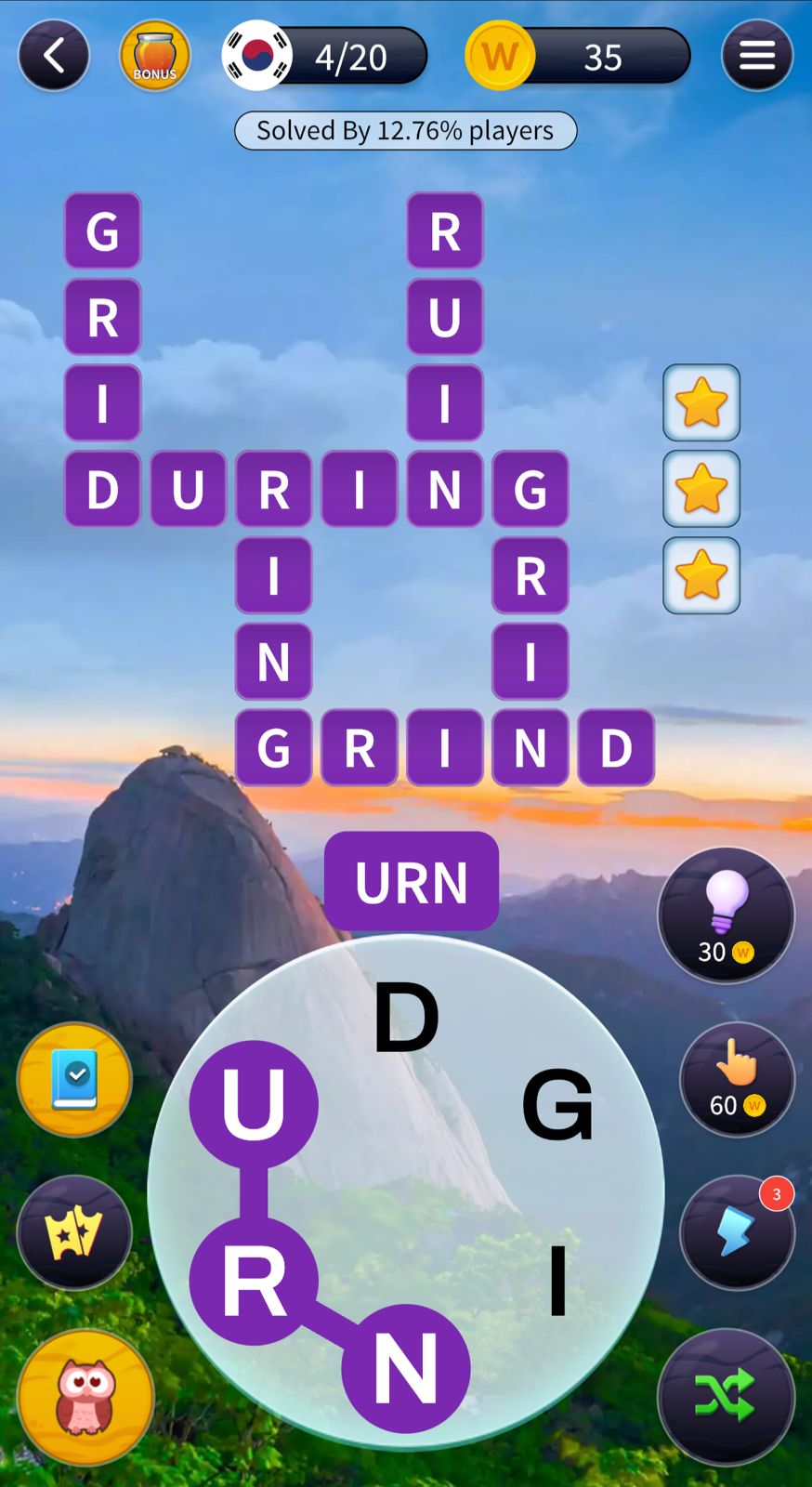Open the Korea level progress 4/20
This screenshot has width=812, height=1487.
pos(325,57)
